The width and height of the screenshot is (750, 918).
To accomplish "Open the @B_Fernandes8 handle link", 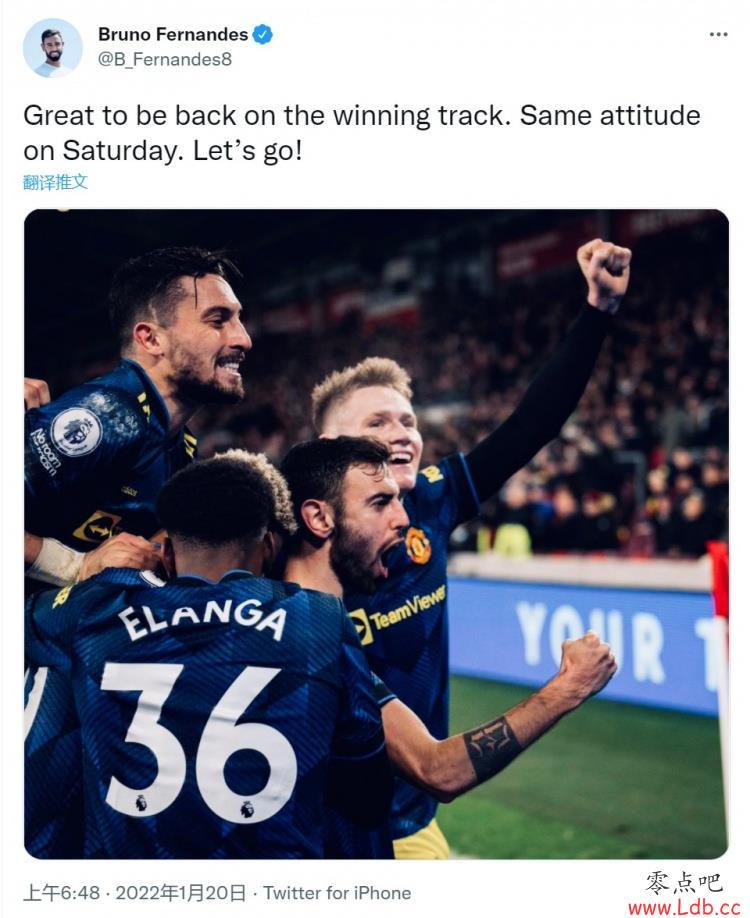I will 165,59.
